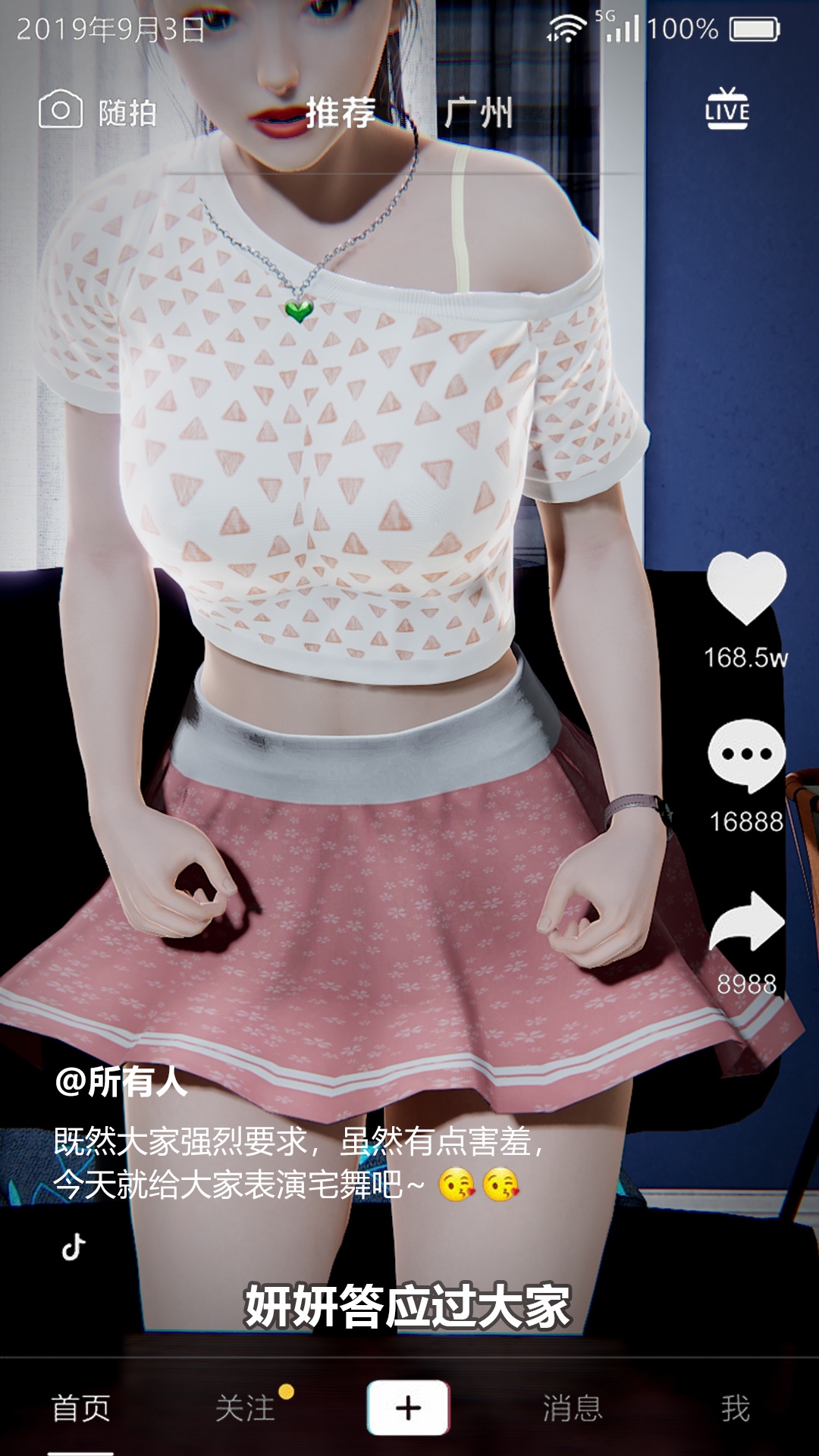The width and height of the screenshot is (819, 1456).
Task: Open the LIVE streams icon
Action: [x=726, y=110]
